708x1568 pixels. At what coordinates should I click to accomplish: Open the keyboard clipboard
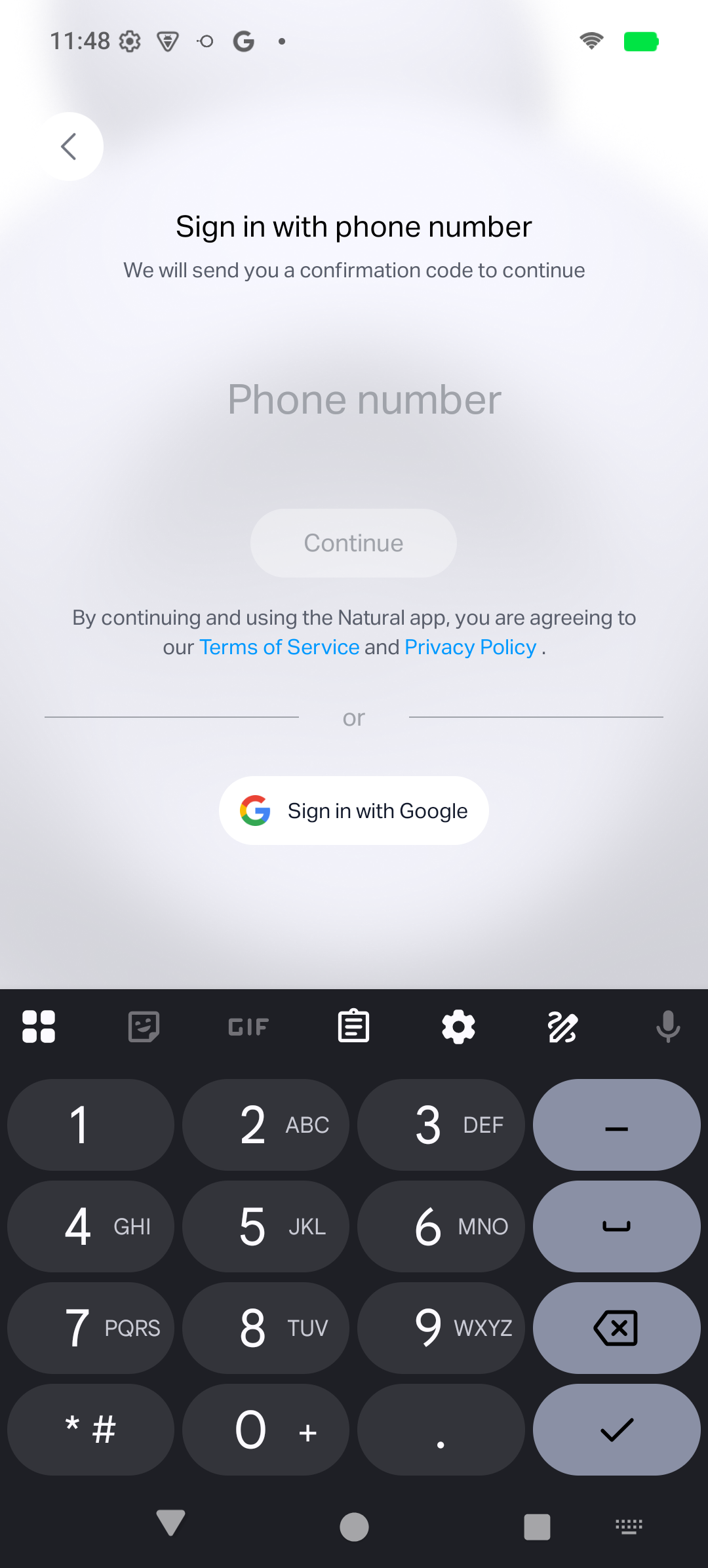click(x=353, y=1026)
